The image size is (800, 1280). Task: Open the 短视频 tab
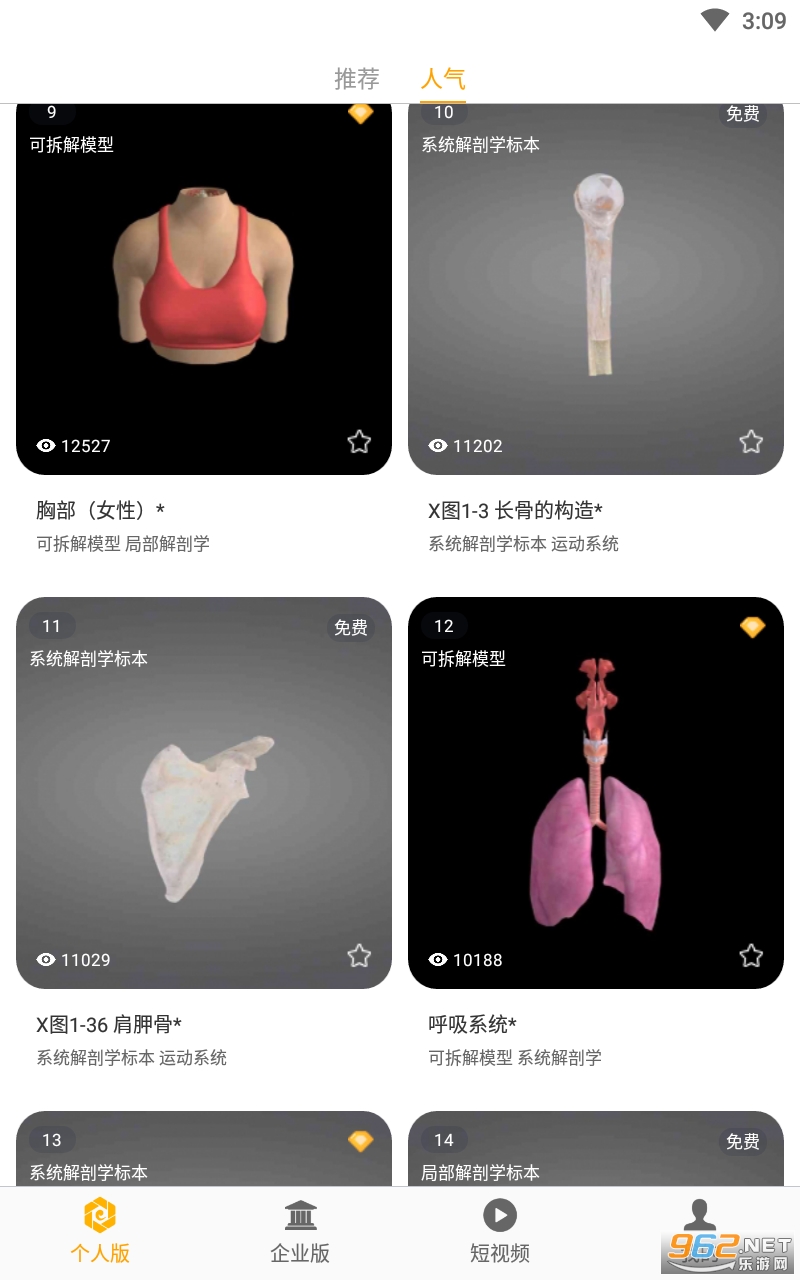pyautogui.click(x=500, y=1232)
